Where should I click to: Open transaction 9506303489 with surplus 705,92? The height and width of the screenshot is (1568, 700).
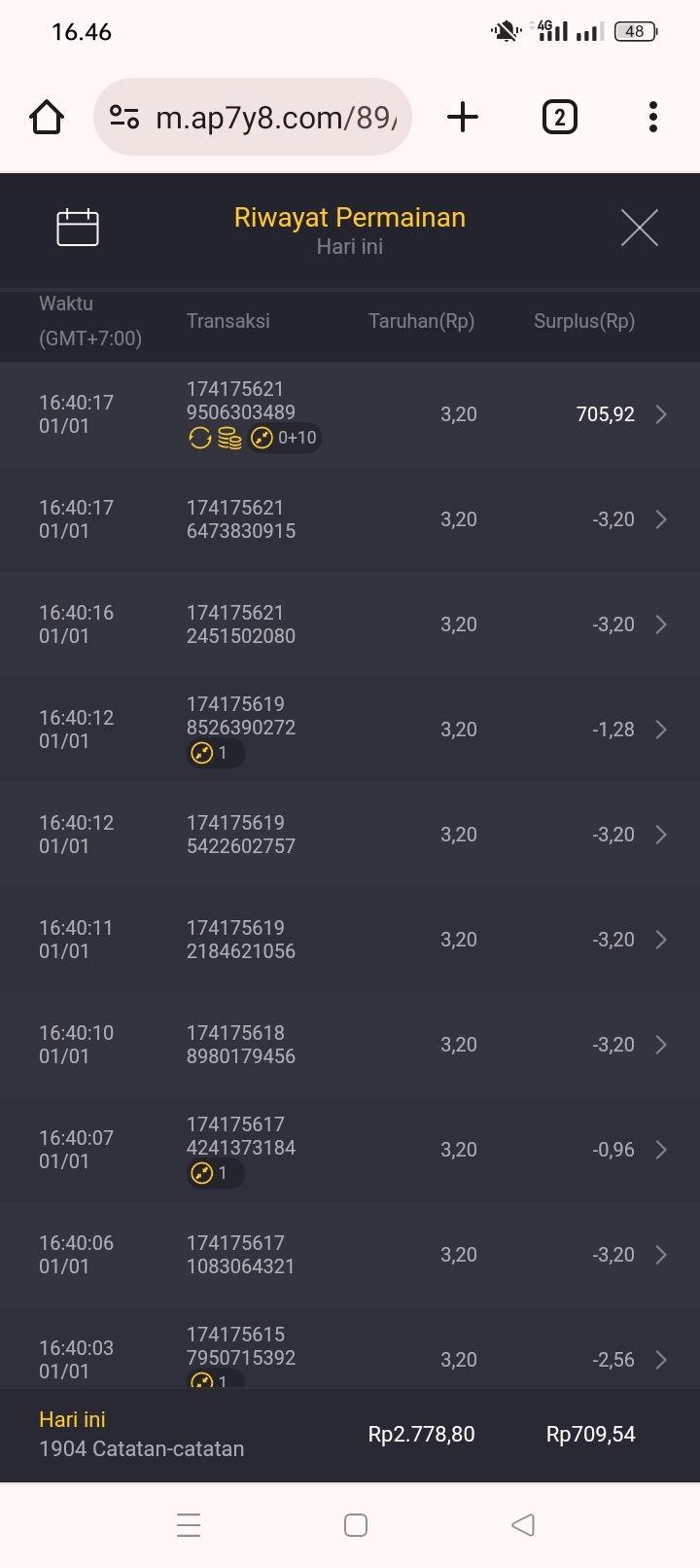coord(350,414)
